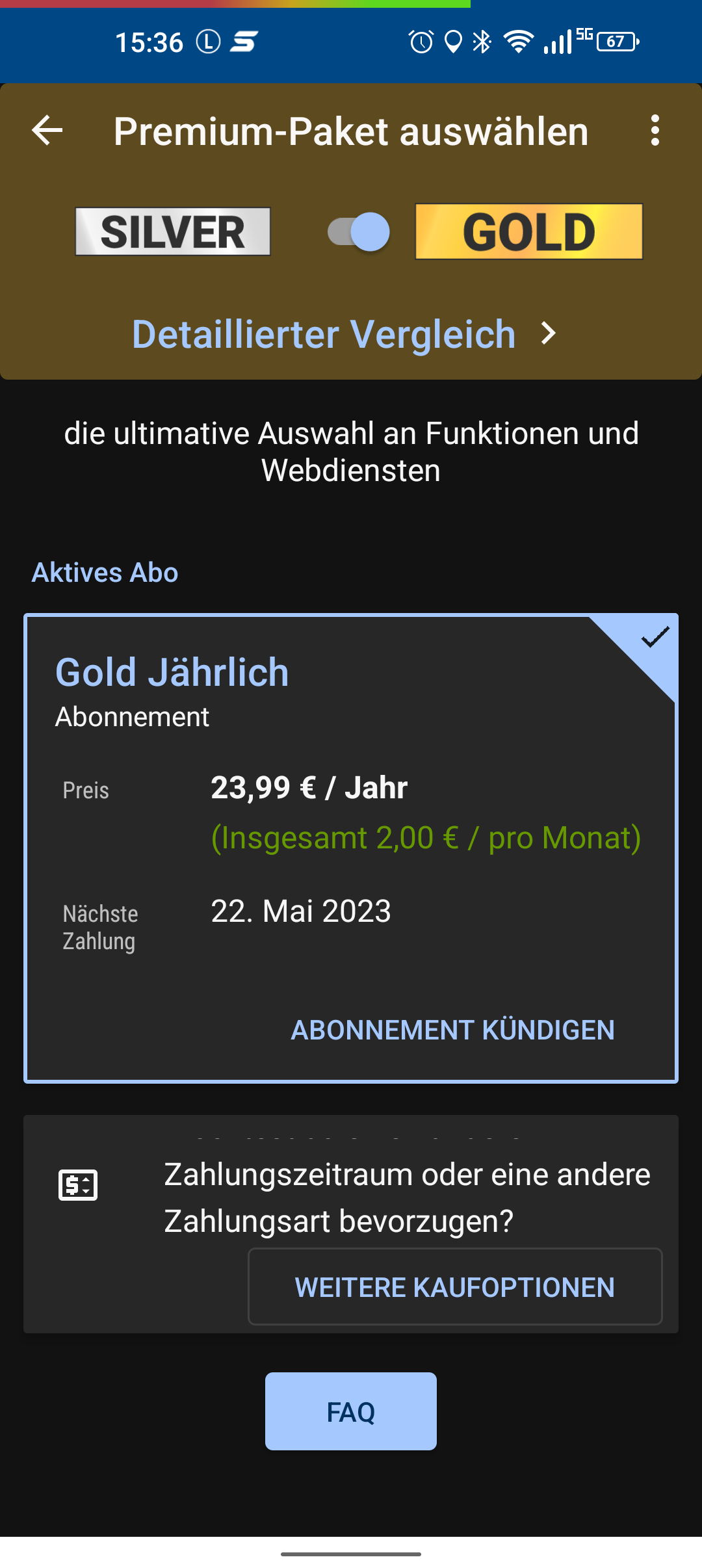Toggle the Silver/Gold package switch
This screenshot has width=702, height=1568.
[x=359, y=232]
